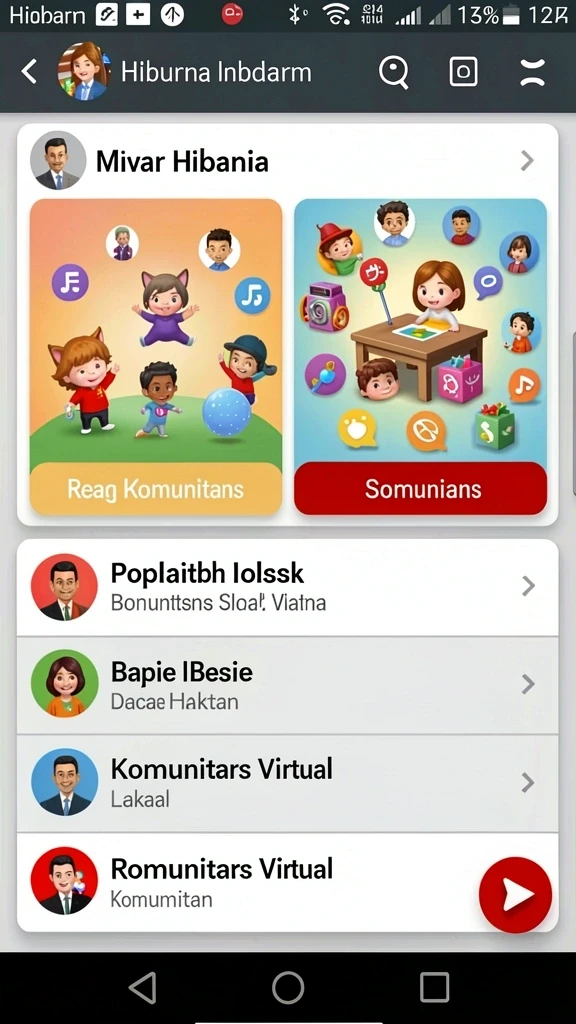The height and width of the screenshot is (1024, 576).
Task: Tap the square camera icon in header
Action: [x=464, y=71]
